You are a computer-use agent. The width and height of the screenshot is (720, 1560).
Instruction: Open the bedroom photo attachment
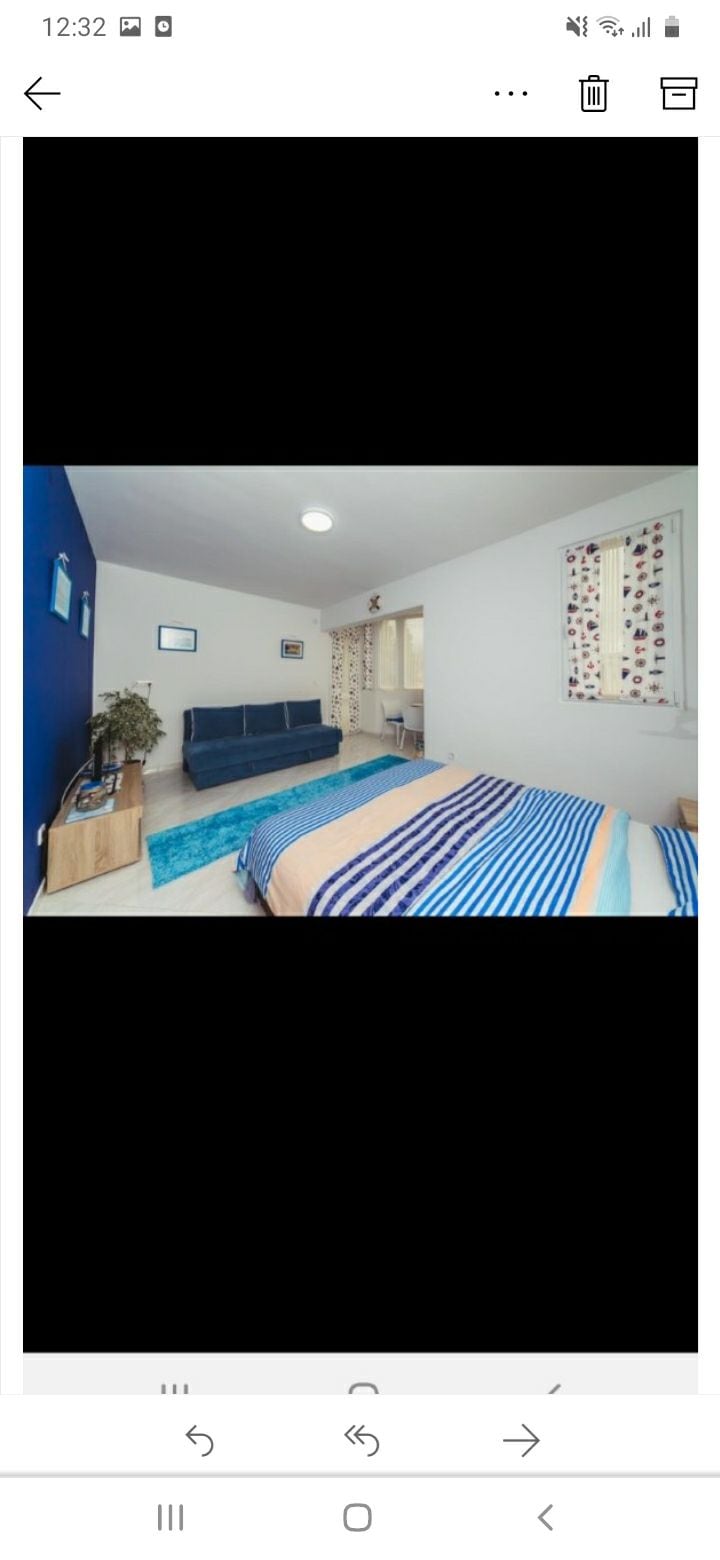(x=360, y=690)
